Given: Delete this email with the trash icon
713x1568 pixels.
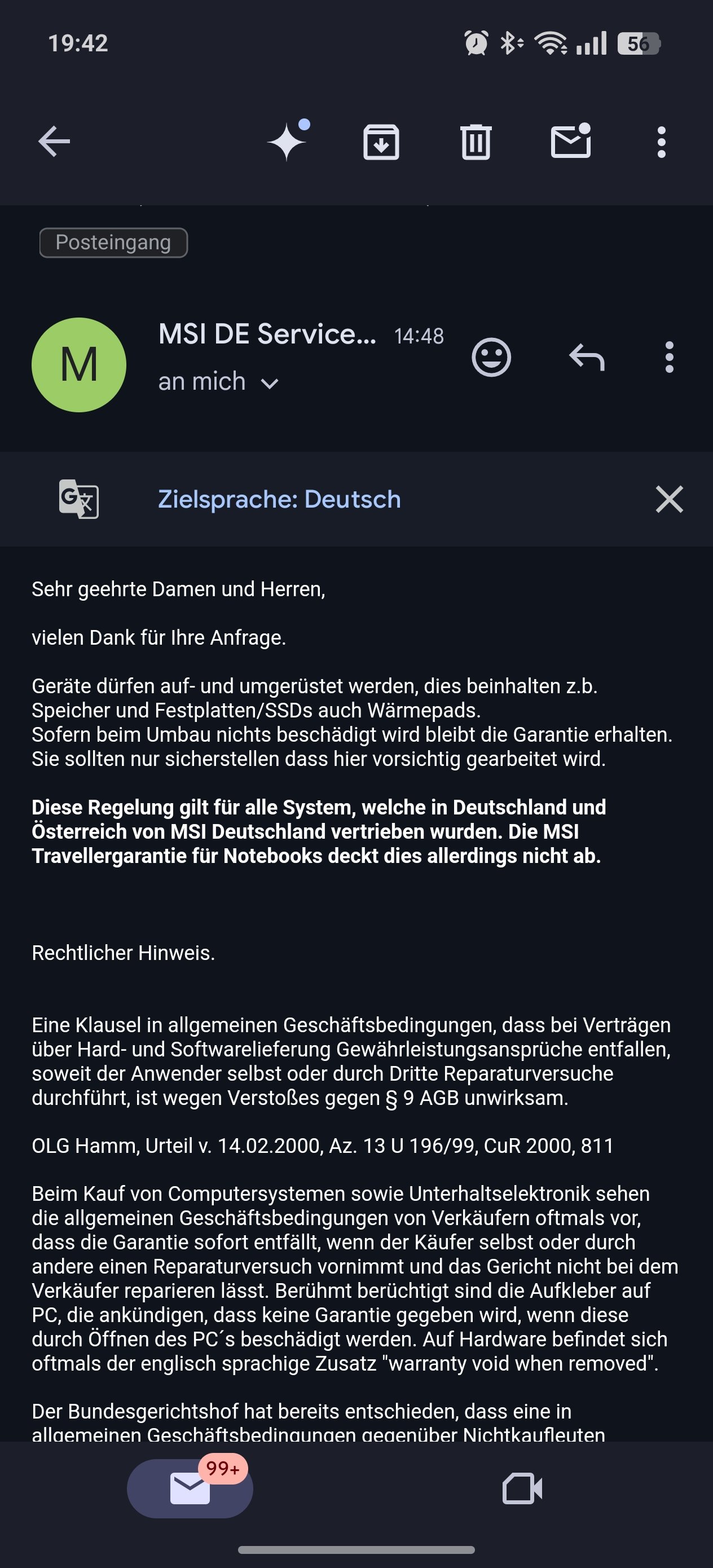Looking at the screenshot, I should [476, 142].
